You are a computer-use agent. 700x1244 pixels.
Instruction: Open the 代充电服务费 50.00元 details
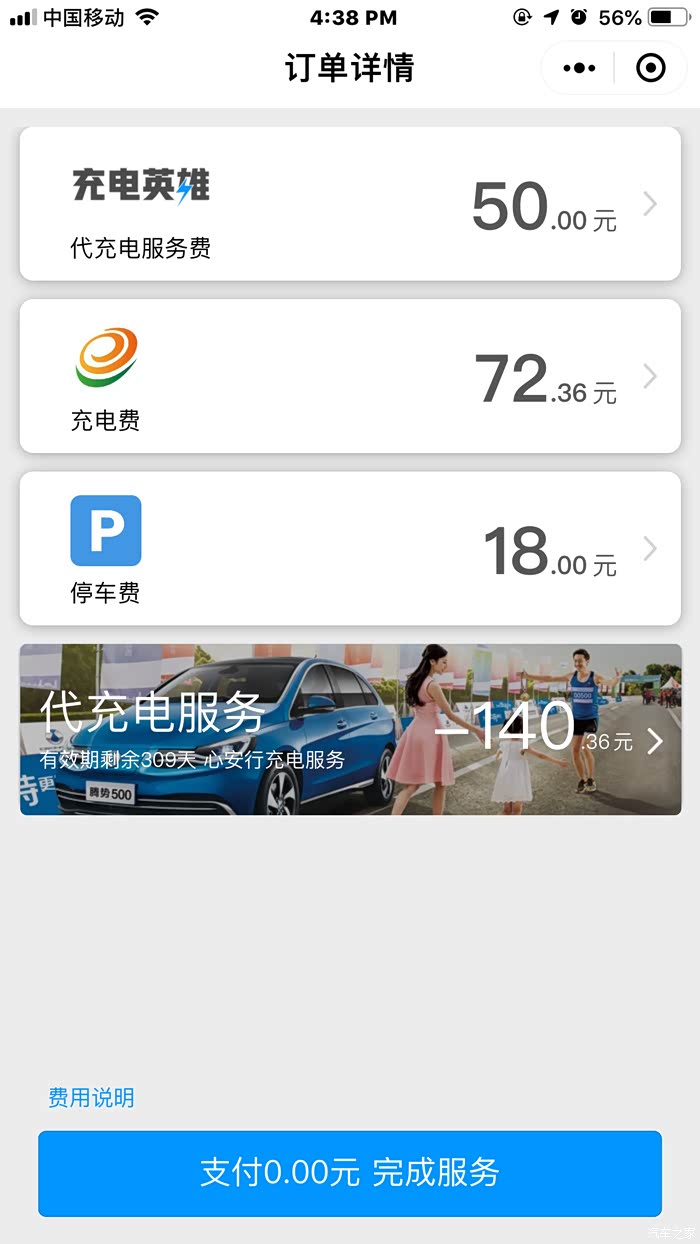click(350, 204)
